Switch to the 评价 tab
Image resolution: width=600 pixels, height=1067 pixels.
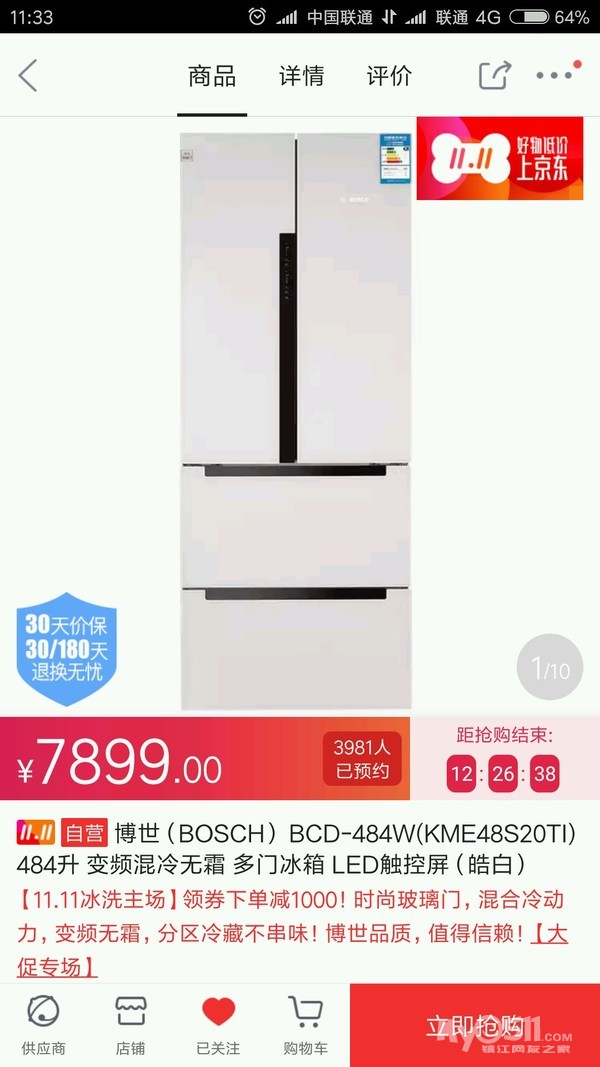389,76
